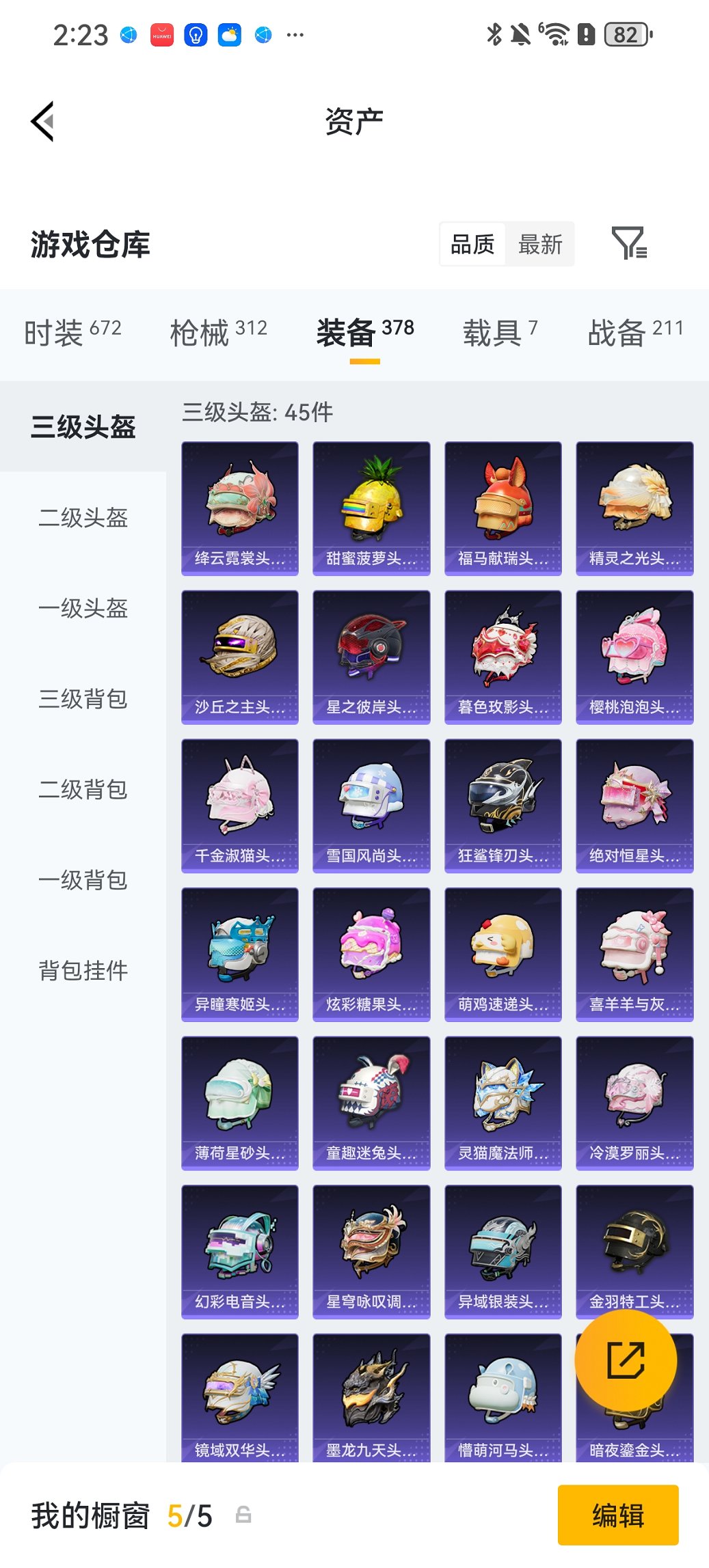Keep sorting on 最新
The image size is (709, 1568).
[539, 244]
